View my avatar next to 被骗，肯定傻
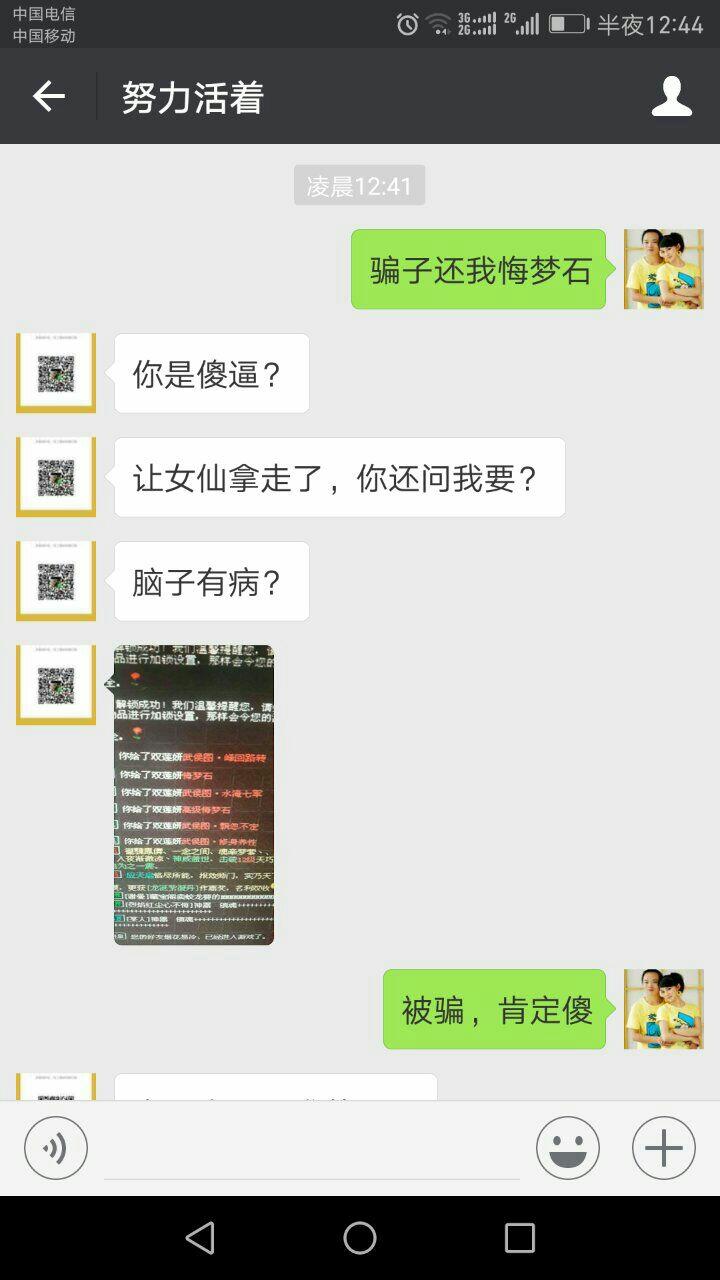Image resolution: width=720 pixels, height=1280 pixels. pyautogui.click(x=663, y=1009)
